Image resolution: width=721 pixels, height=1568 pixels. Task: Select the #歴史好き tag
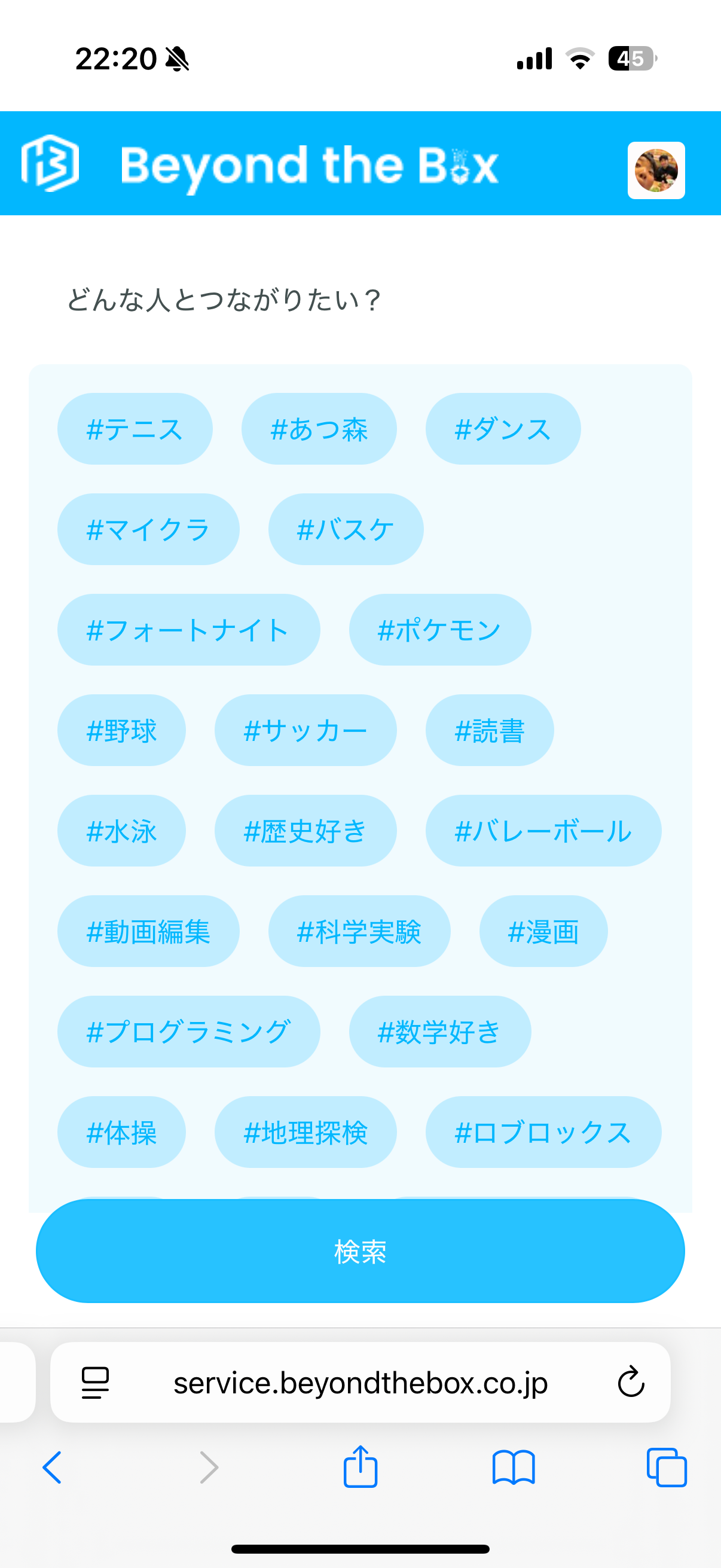tap(305, 831)
